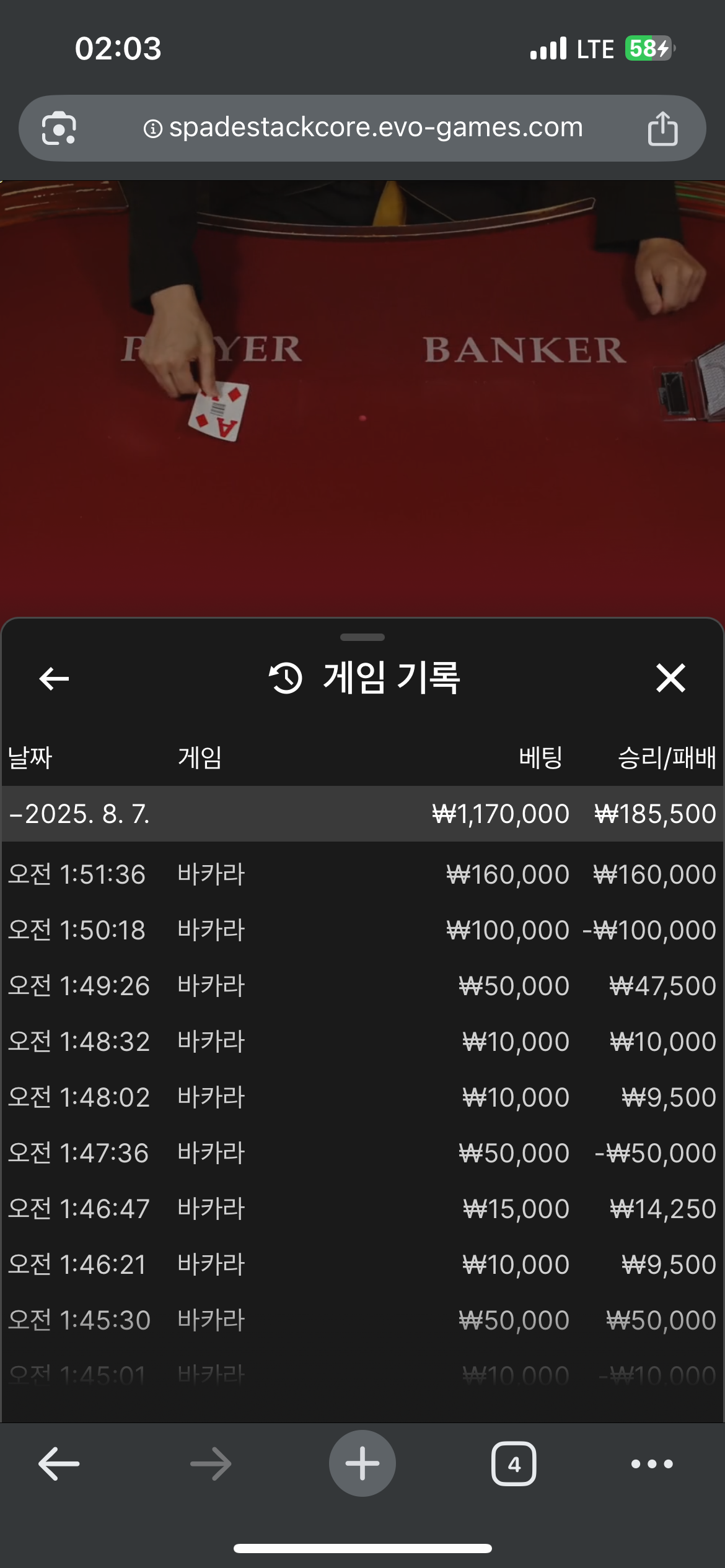Open the 오전 1:48:32 바카라 record

[x=362, y=1042]
